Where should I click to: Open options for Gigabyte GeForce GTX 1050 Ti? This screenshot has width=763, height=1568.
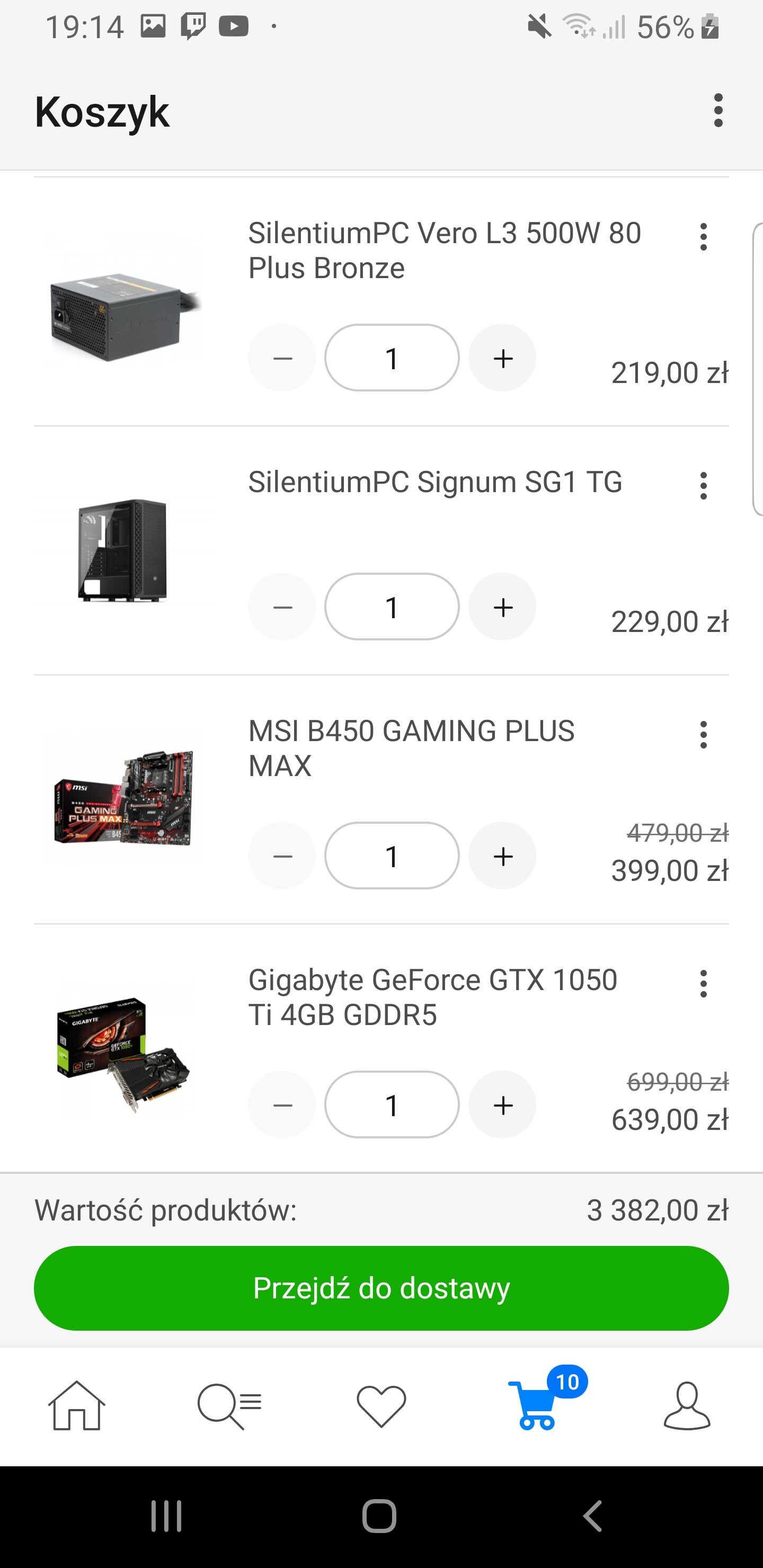pos(703,984)
